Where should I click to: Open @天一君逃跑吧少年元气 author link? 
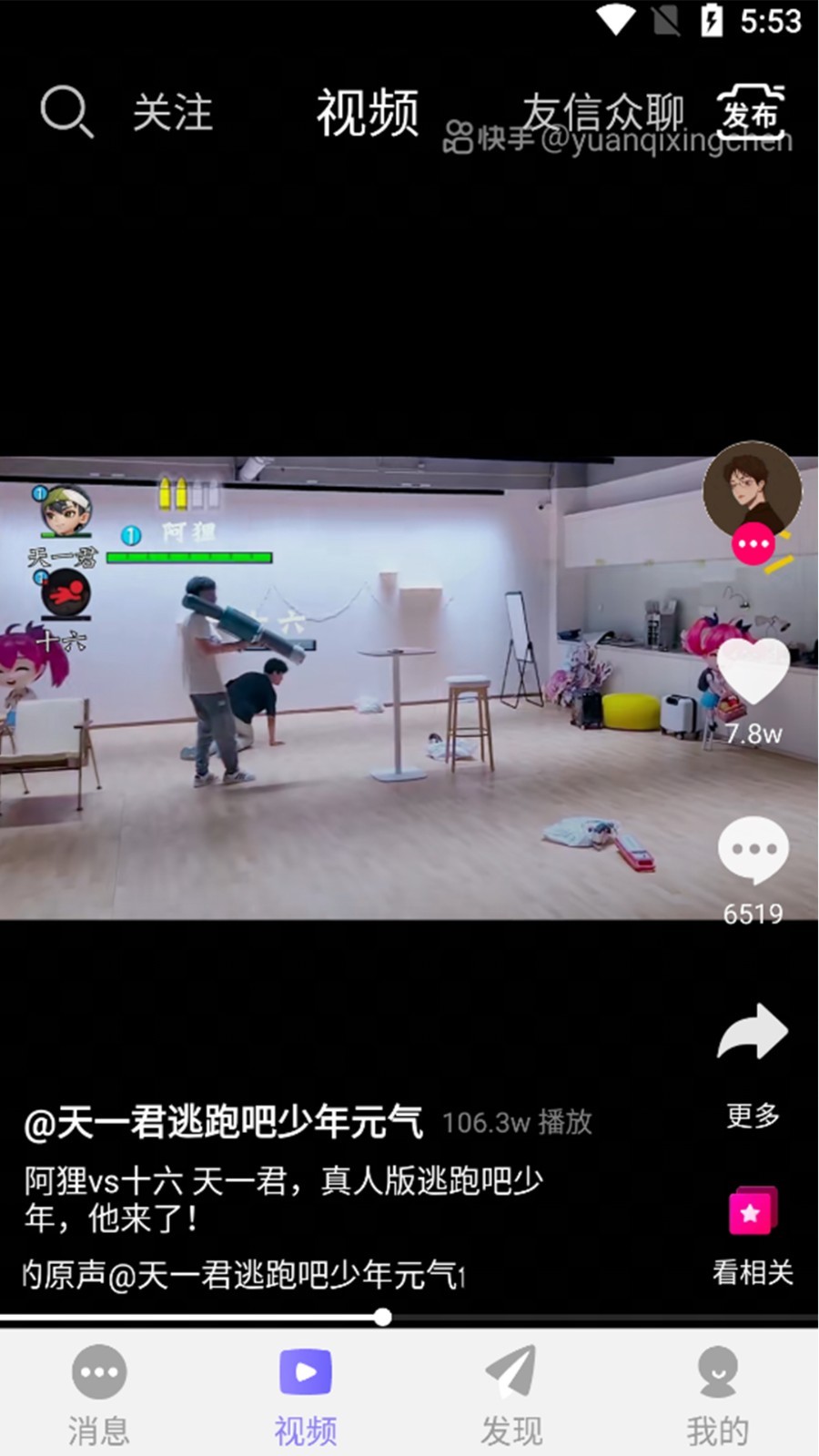pyautogui.click(x=224, y=1123)
